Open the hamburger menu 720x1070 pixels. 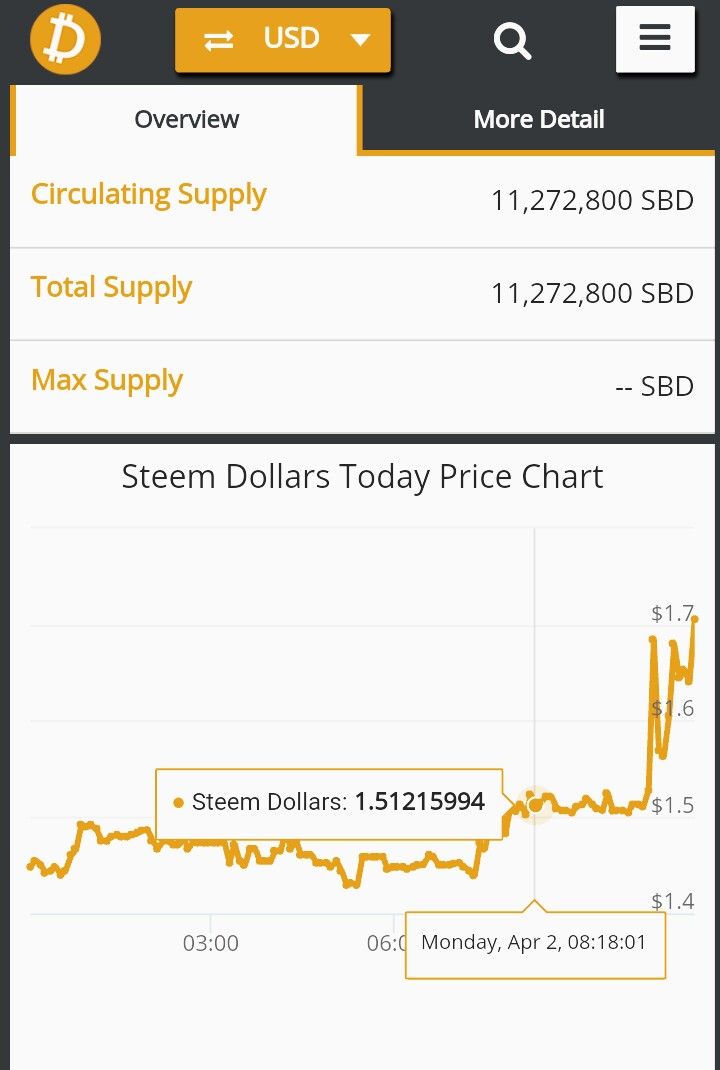coord(655,39)
